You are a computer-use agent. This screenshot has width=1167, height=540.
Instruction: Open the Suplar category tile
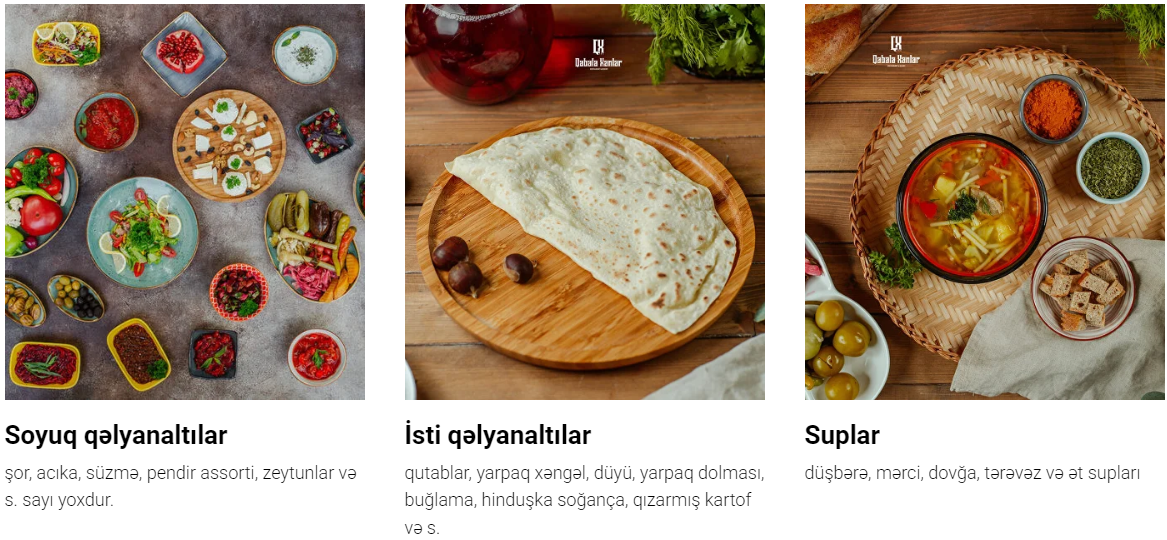[984, 202]
